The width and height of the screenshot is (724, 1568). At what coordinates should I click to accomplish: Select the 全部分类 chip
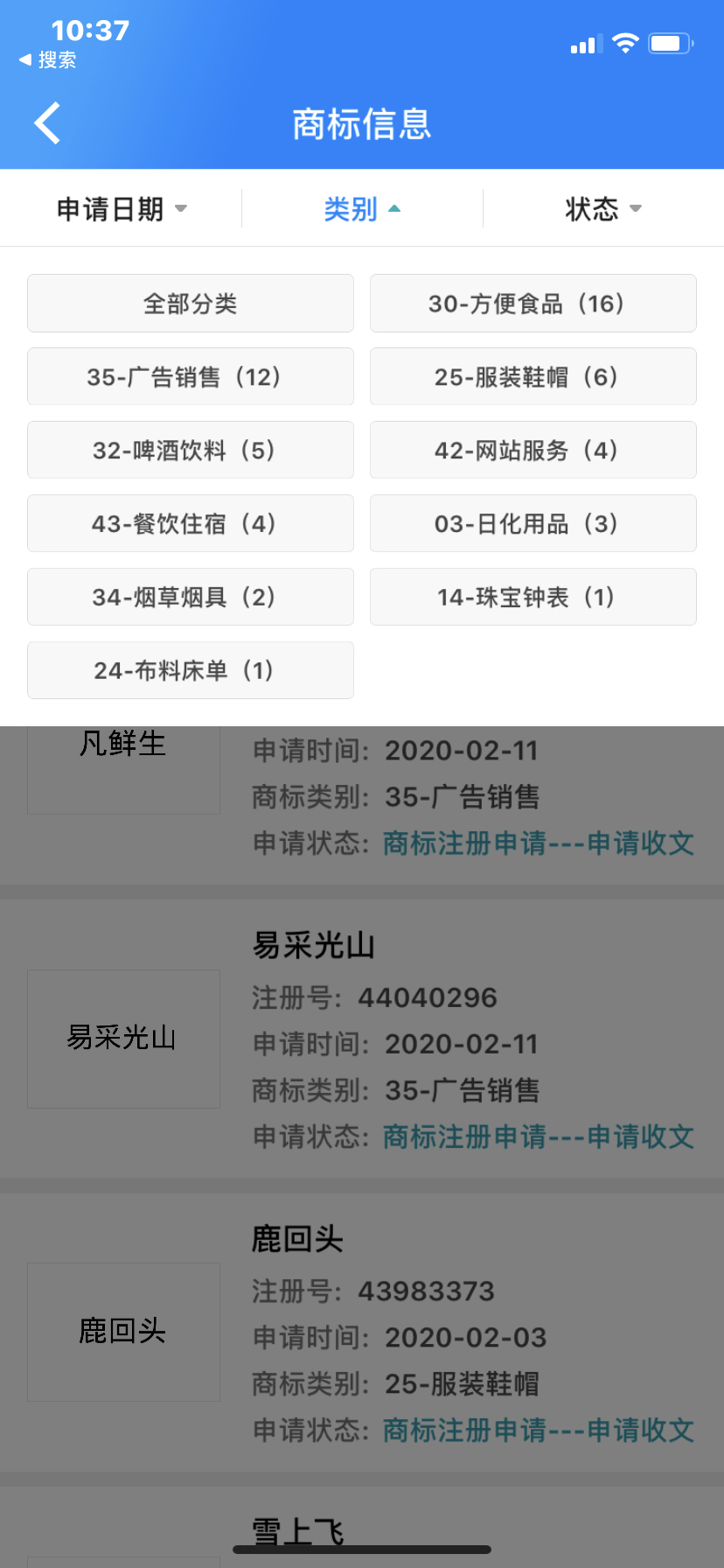pyautogui.click(x=191, y=304)
